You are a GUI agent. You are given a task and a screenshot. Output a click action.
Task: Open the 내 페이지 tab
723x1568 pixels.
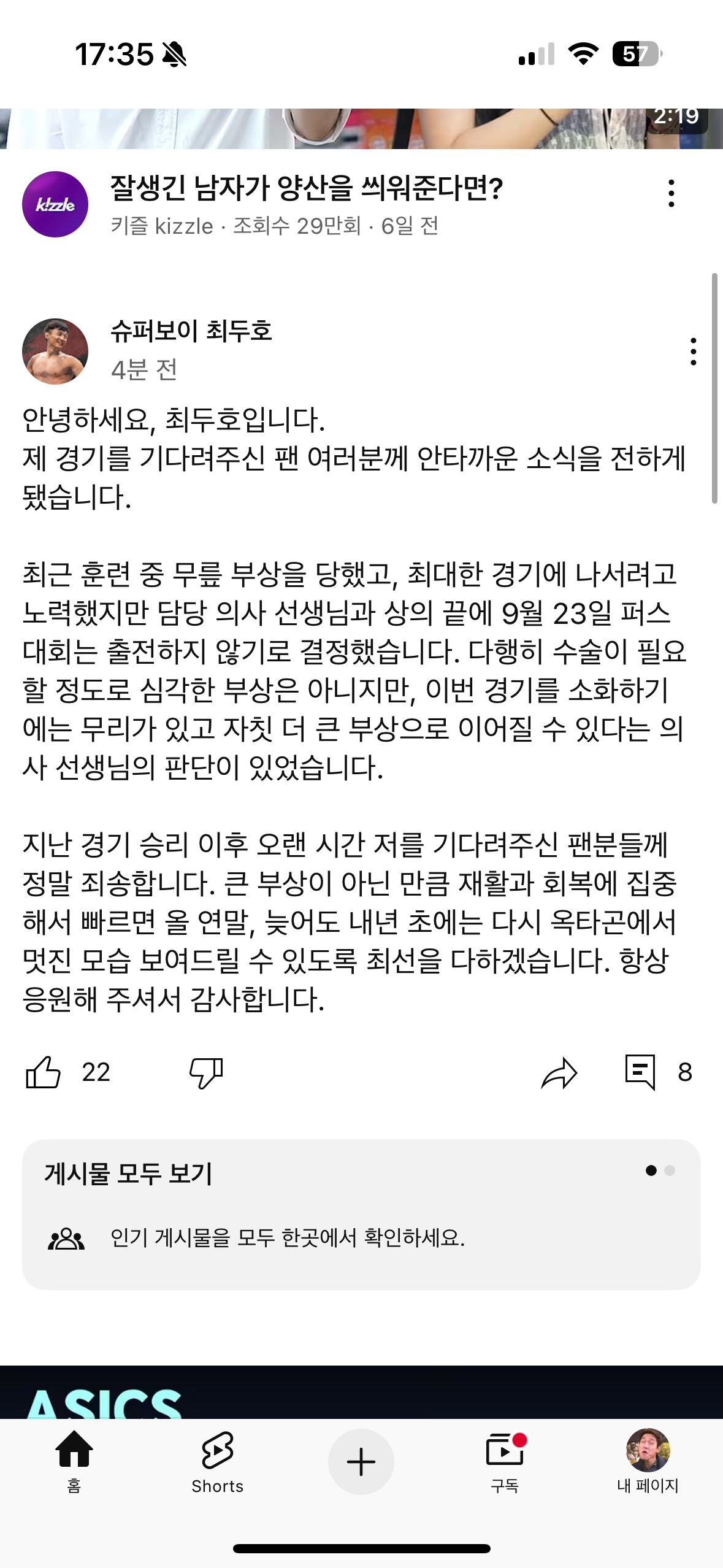pos(648,1461)
